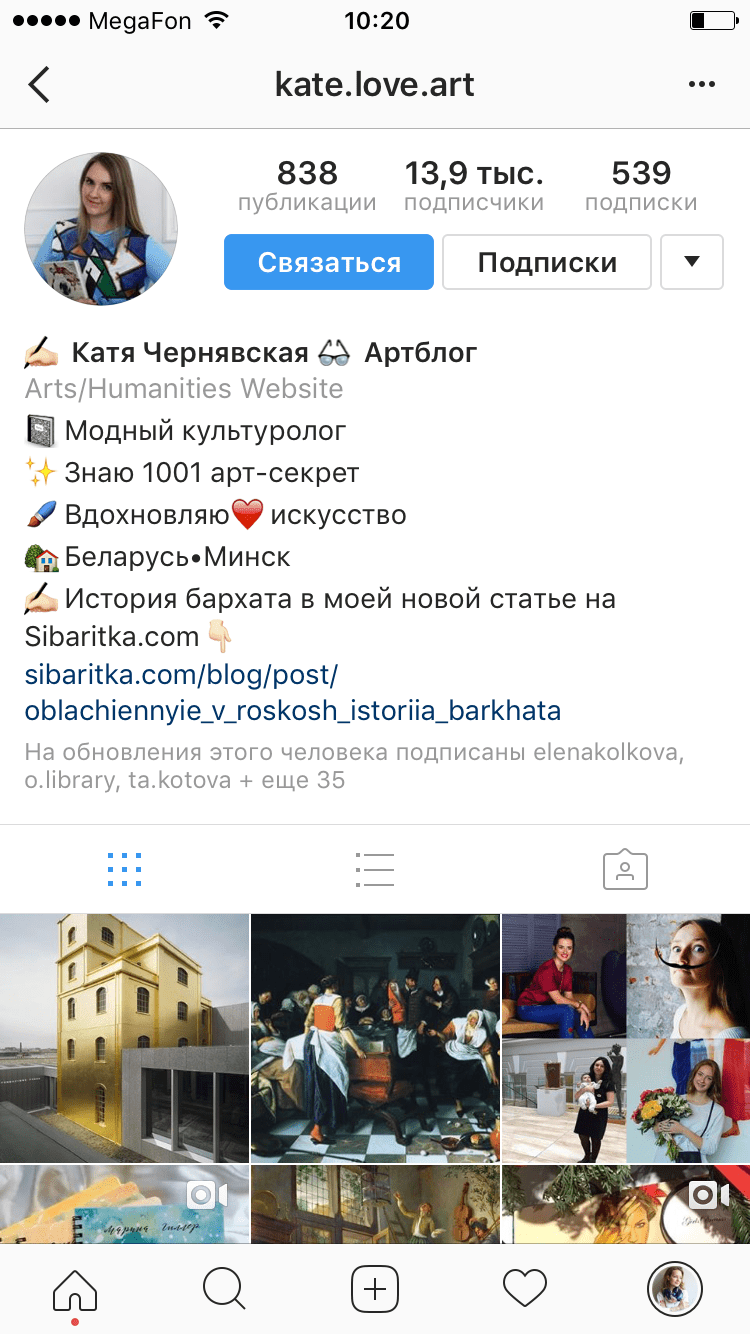
Task: Open the tagged photos view
Action: (625, 869)
